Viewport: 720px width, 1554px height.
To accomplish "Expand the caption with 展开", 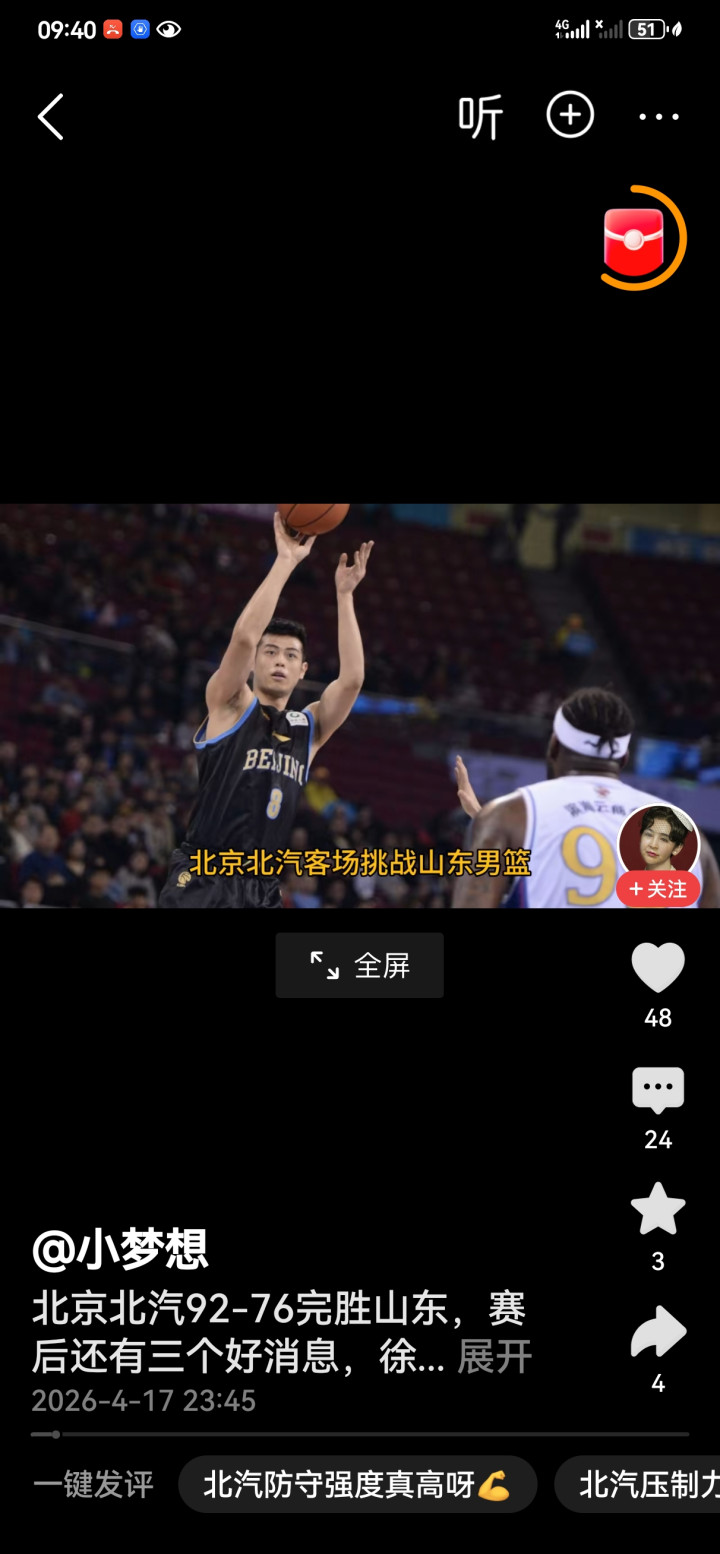I will (495, 1357).
